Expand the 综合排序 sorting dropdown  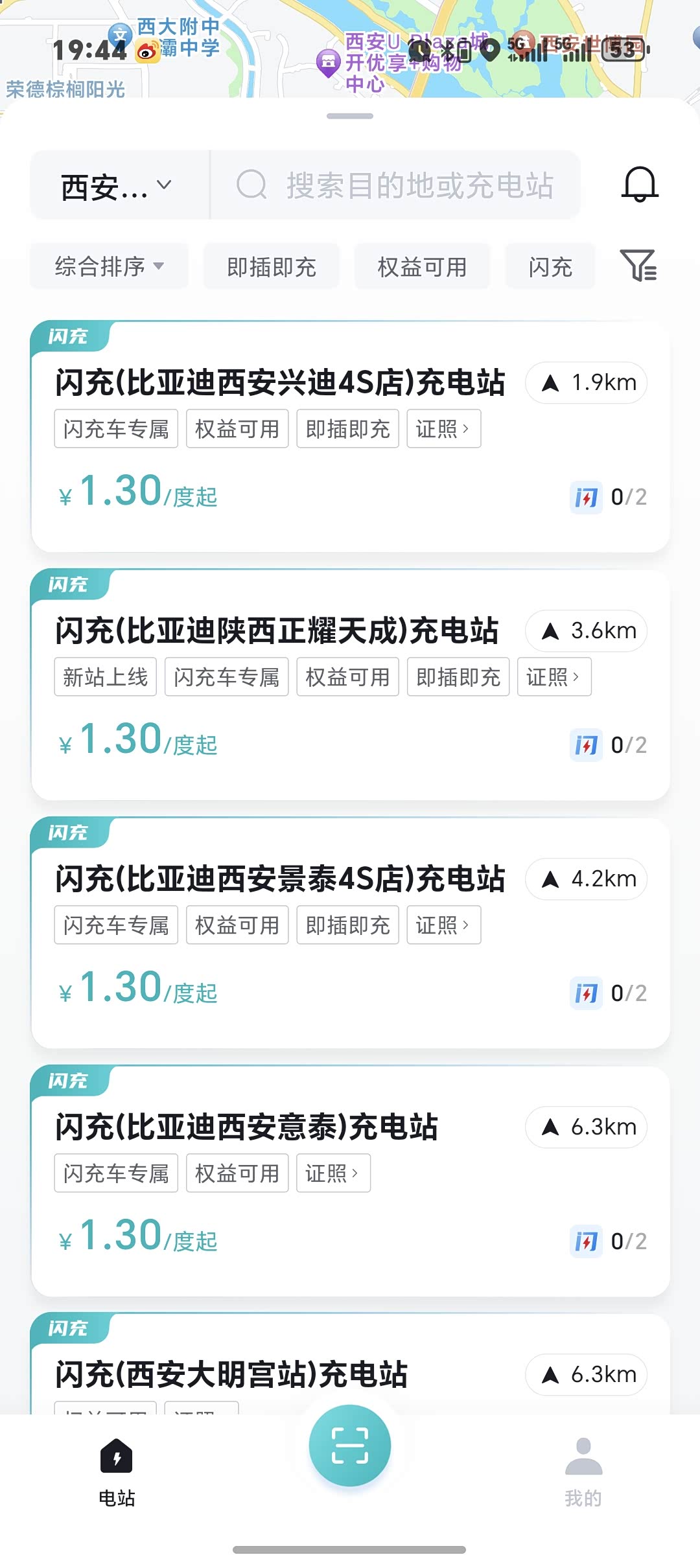109,266
